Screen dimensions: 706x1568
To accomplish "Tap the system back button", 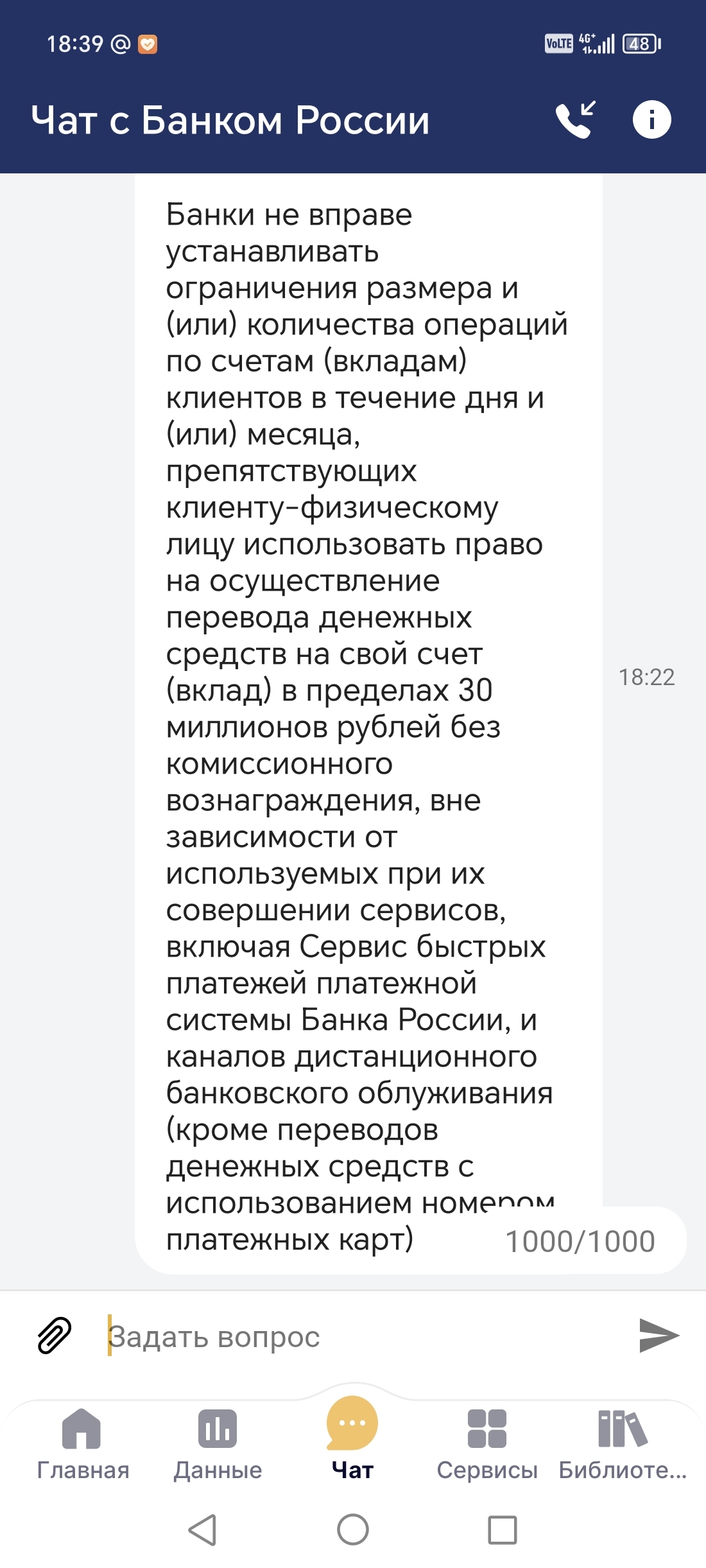I will [203, 1529].
